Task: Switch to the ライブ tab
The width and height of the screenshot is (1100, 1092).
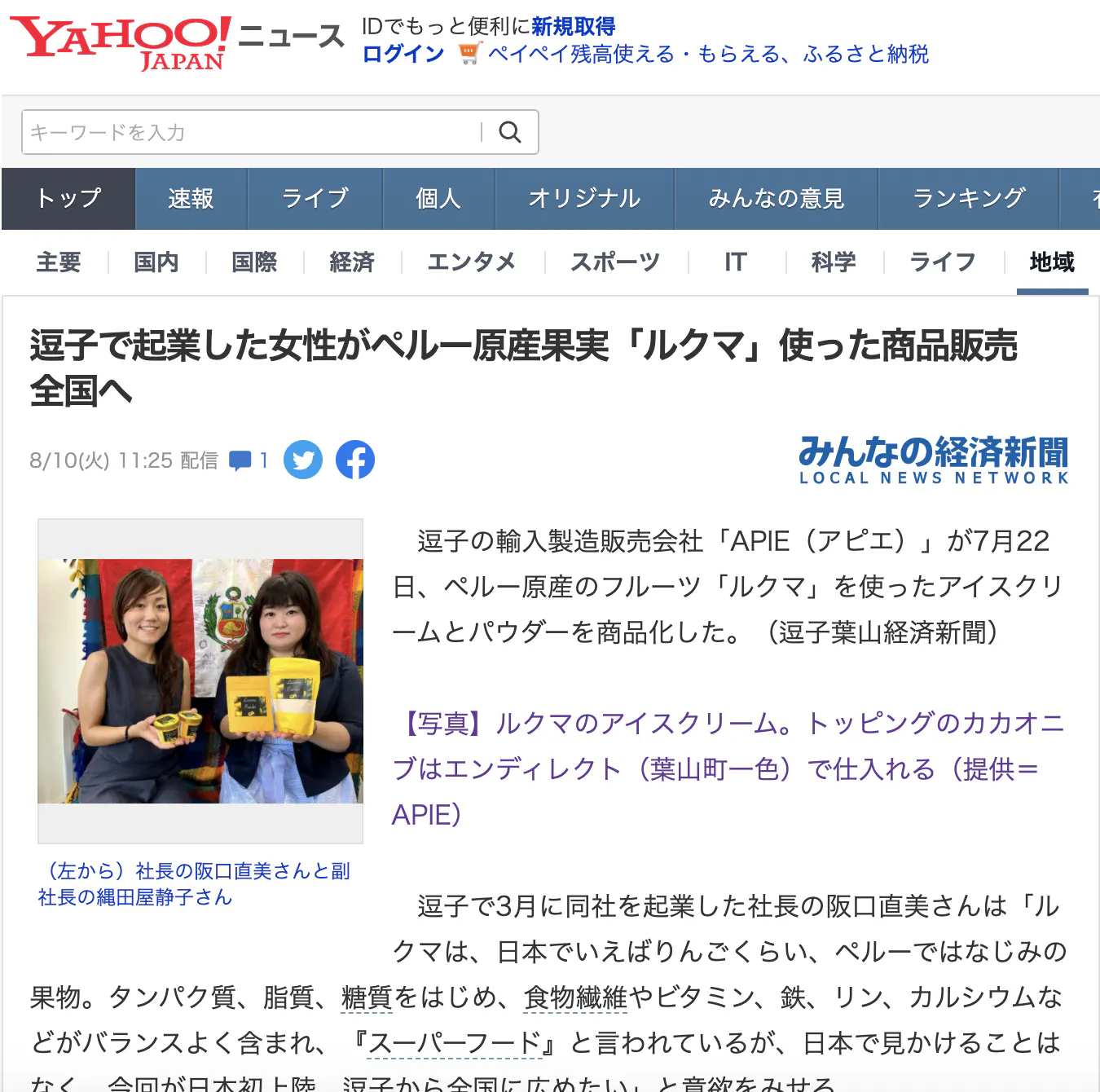Action: point(315,199)
